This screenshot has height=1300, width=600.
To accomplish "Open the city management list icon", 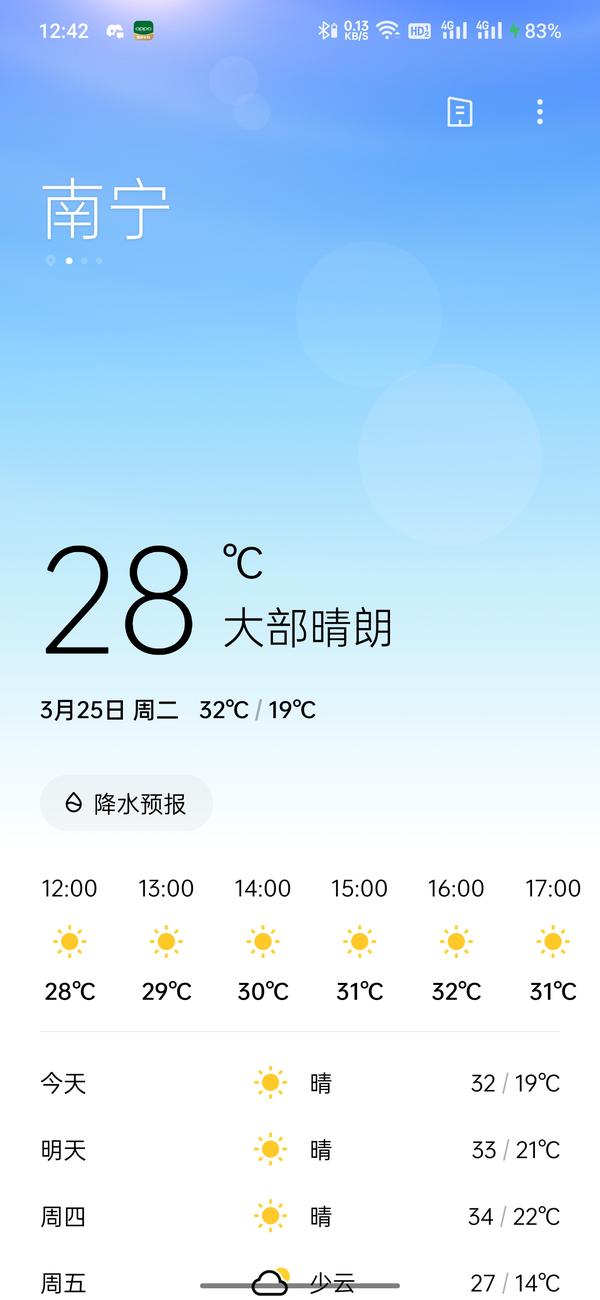I will 459,112.
